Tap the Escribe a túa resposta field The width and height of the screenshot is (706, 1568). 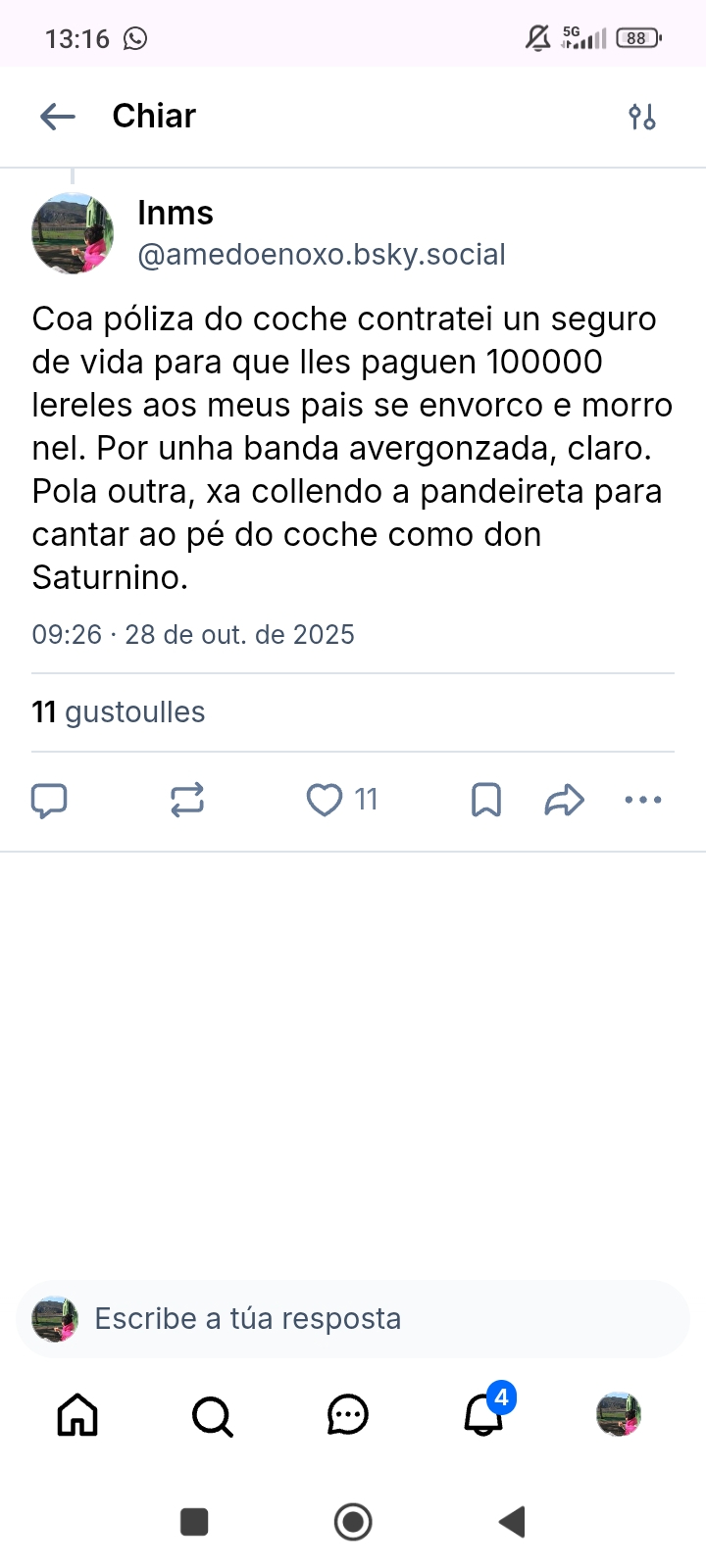(353, 1319)
